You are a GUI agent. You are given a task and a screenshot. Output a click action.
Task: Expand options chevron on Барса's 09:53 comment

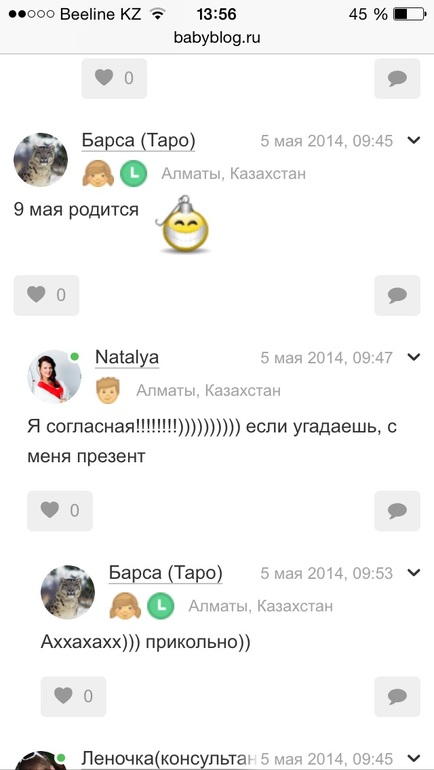click(x=414, y=572)
